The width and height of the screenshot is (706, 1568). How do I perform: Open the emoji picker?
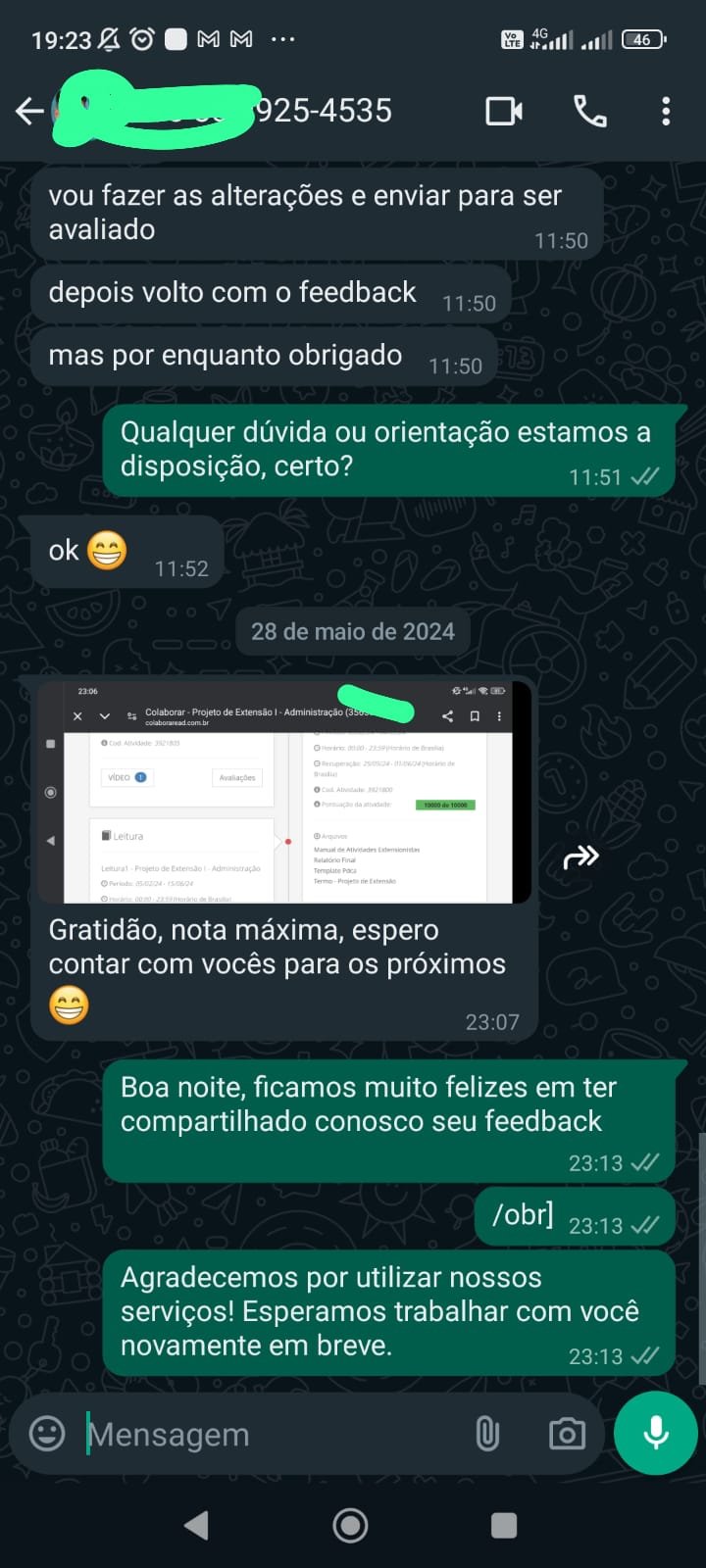point(47,1434)
